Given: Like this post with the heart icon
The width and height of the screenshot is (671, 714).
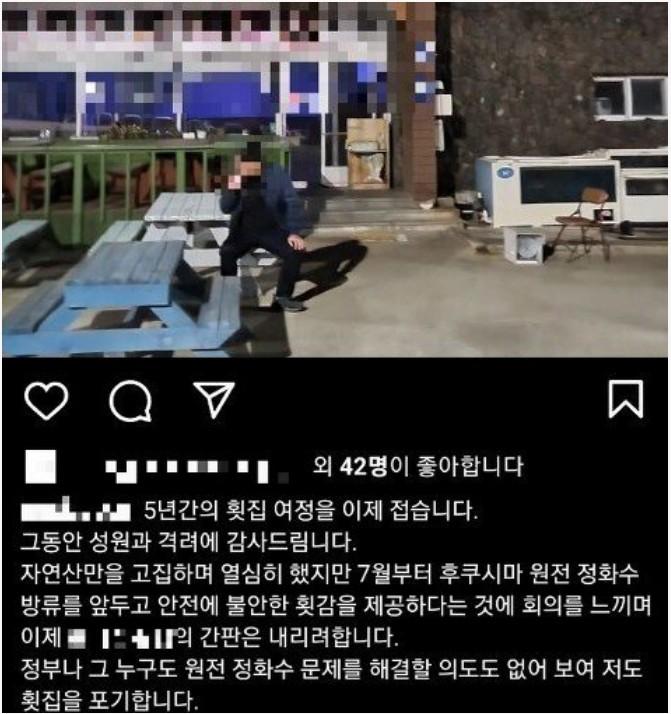Looking at the screenshot, I should [x=45, y=401].
